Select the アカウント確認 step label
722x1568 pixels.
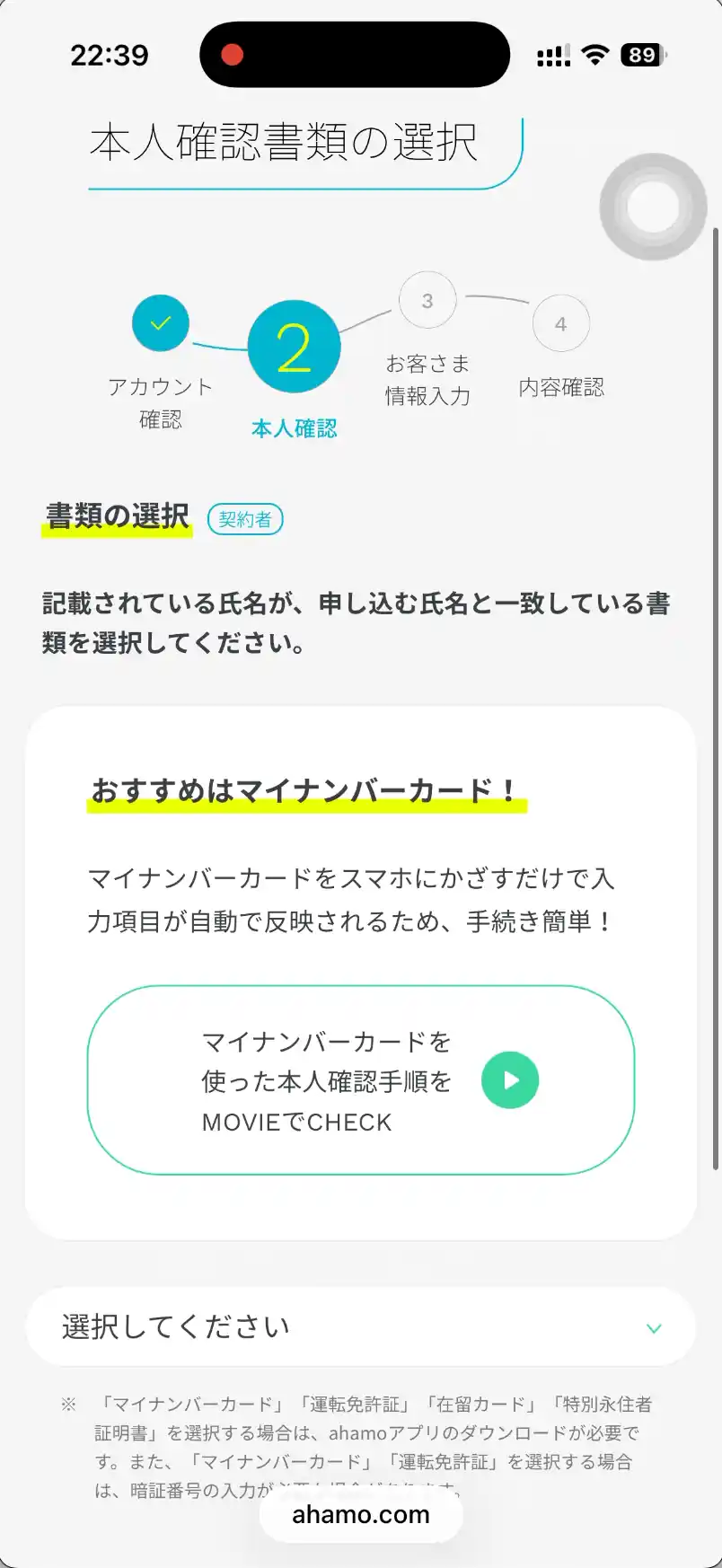click(x=160, y=402)
